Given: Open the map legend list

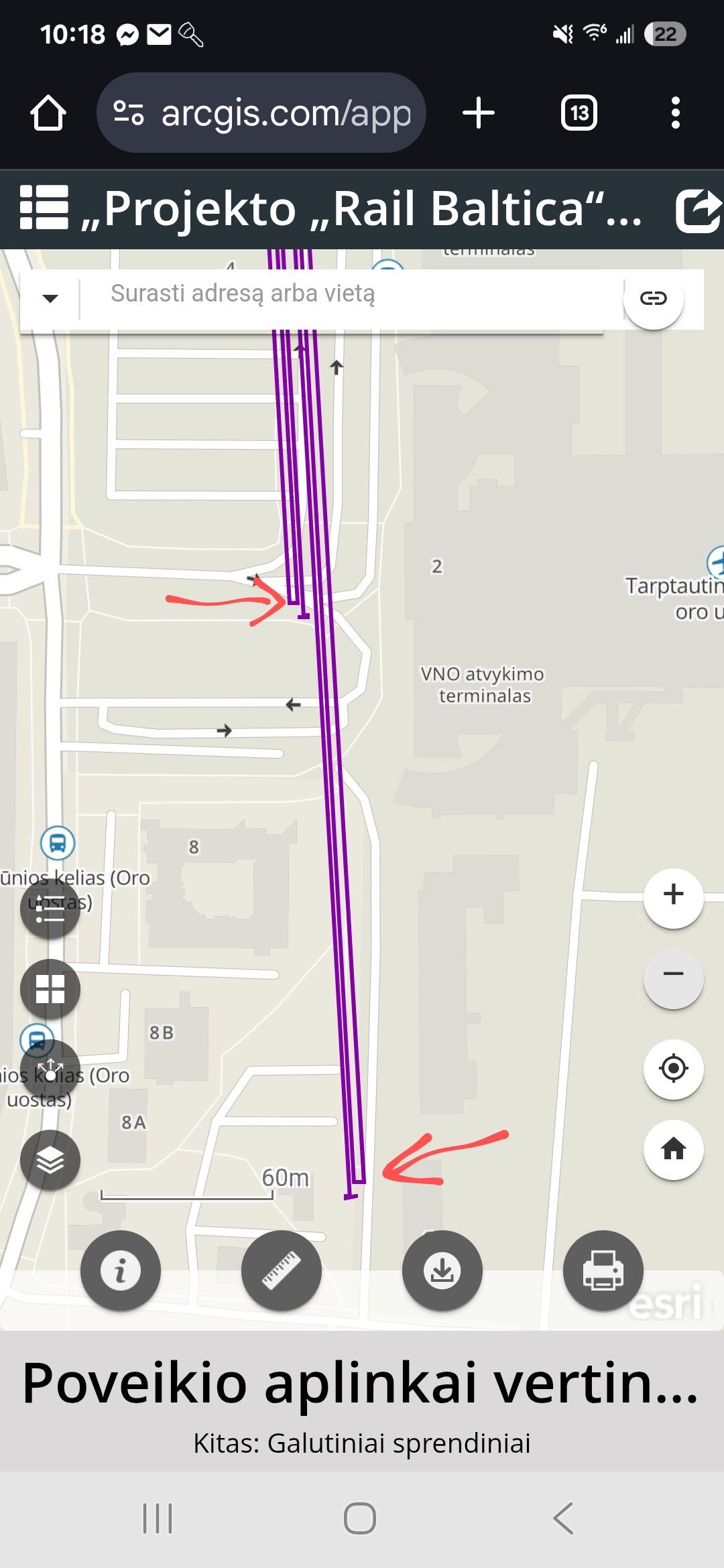Looking at the screenshot, I should pos(50,909).
